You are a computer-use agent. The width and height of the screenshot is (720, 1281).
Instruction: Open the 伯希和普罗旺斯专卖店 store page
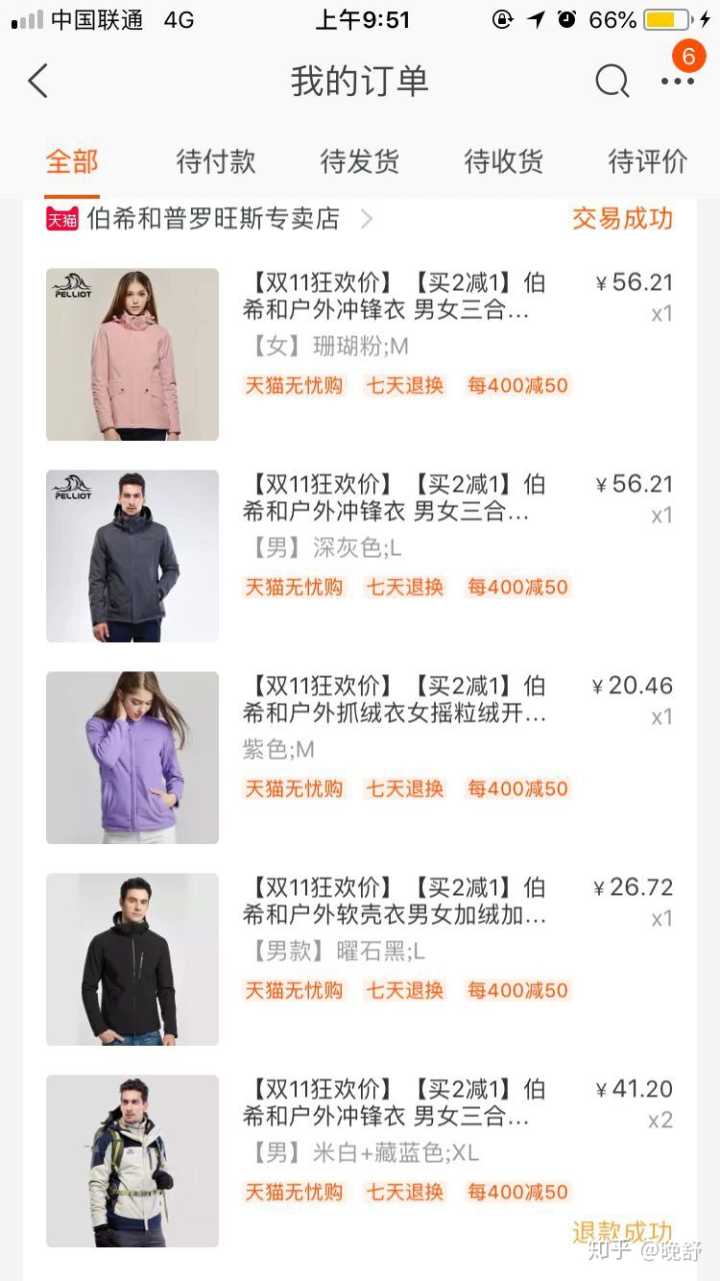coord(212,219)
